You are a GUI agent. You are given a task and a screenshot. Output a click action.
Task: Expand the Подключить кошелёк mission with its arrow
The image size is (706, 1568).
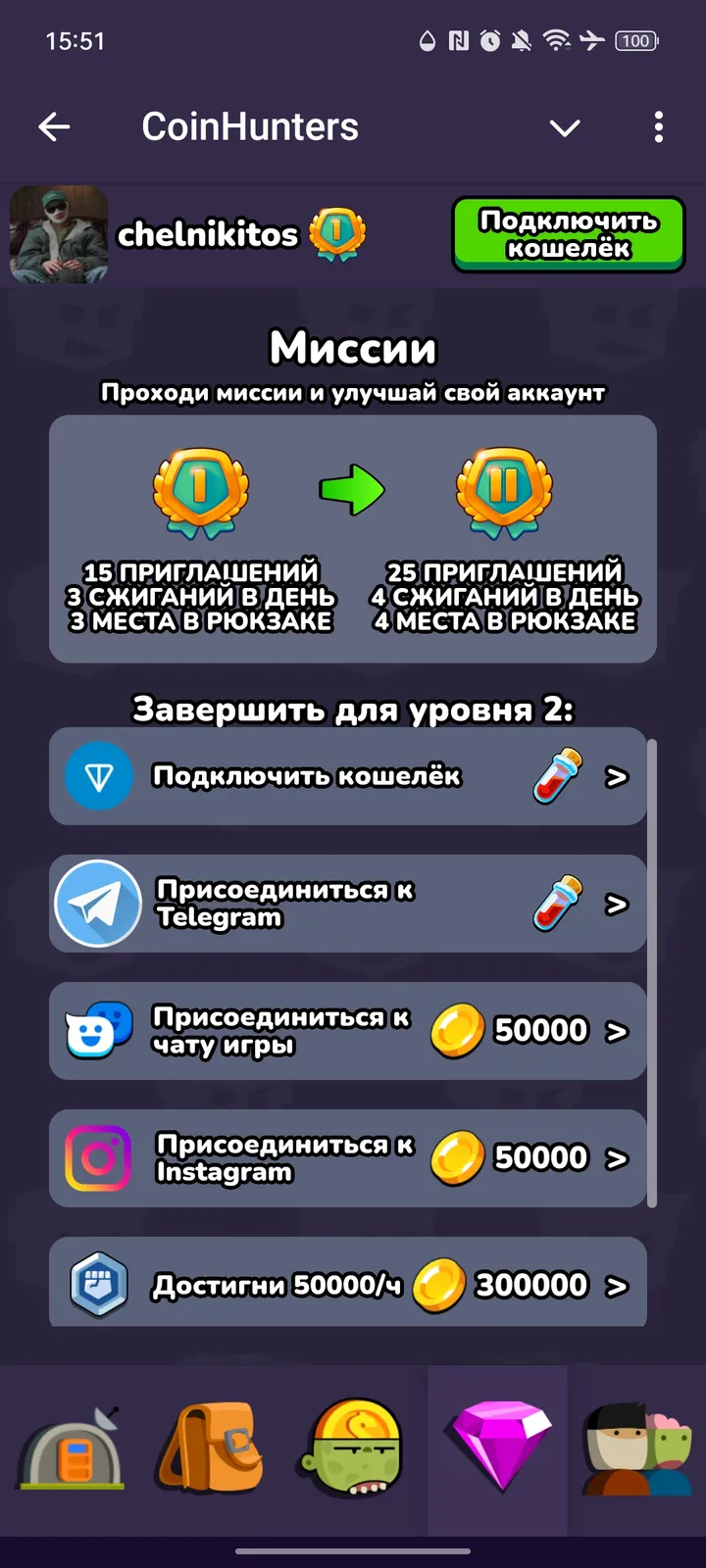[618, 775]
